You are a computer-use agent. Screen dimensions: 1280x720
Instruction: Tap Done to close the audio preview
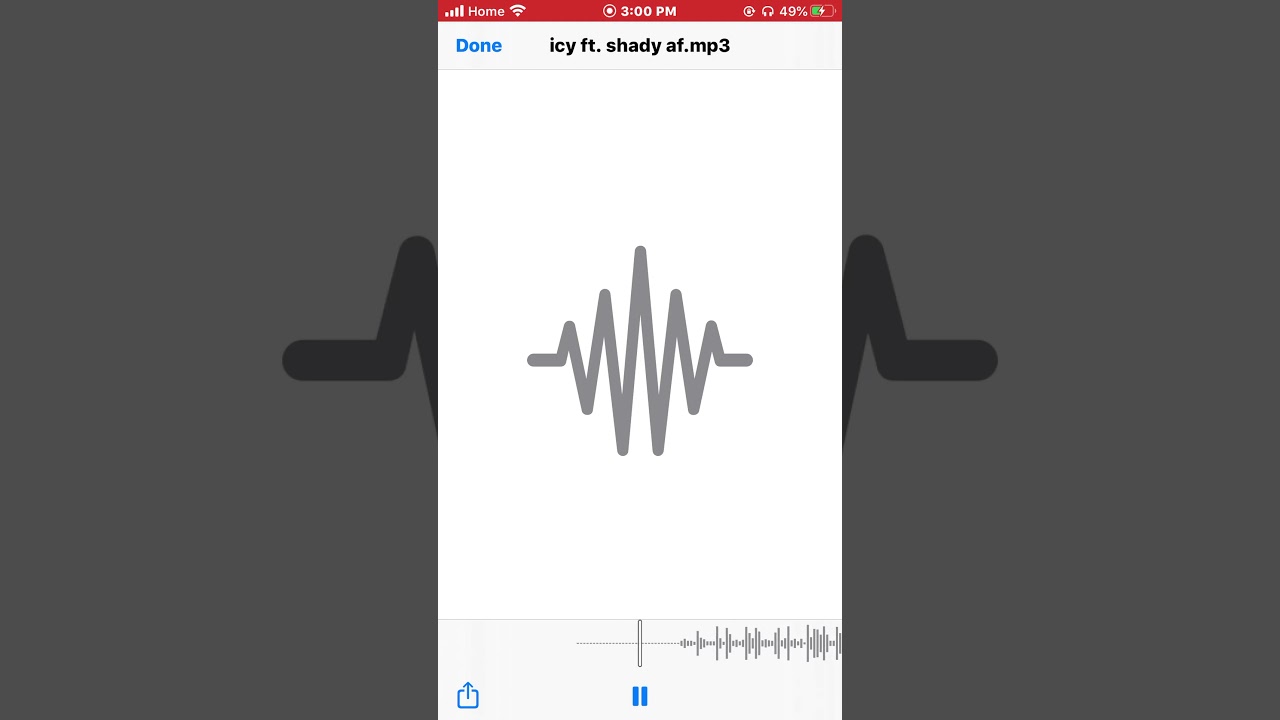[x=478, y=46]
